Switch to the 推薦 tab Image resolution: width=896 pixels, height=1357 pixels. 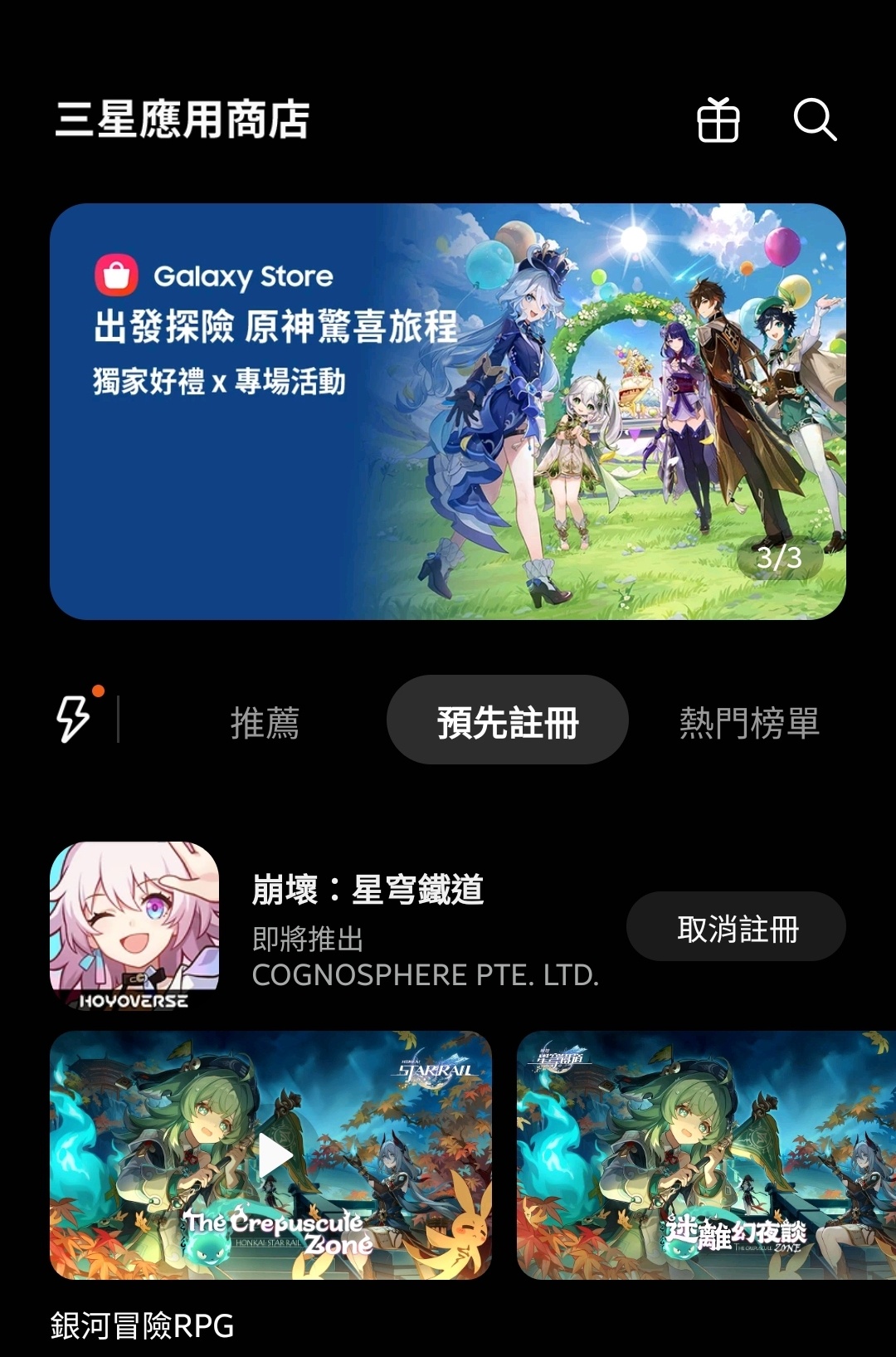pyautogui.click(x=265, y=722)
